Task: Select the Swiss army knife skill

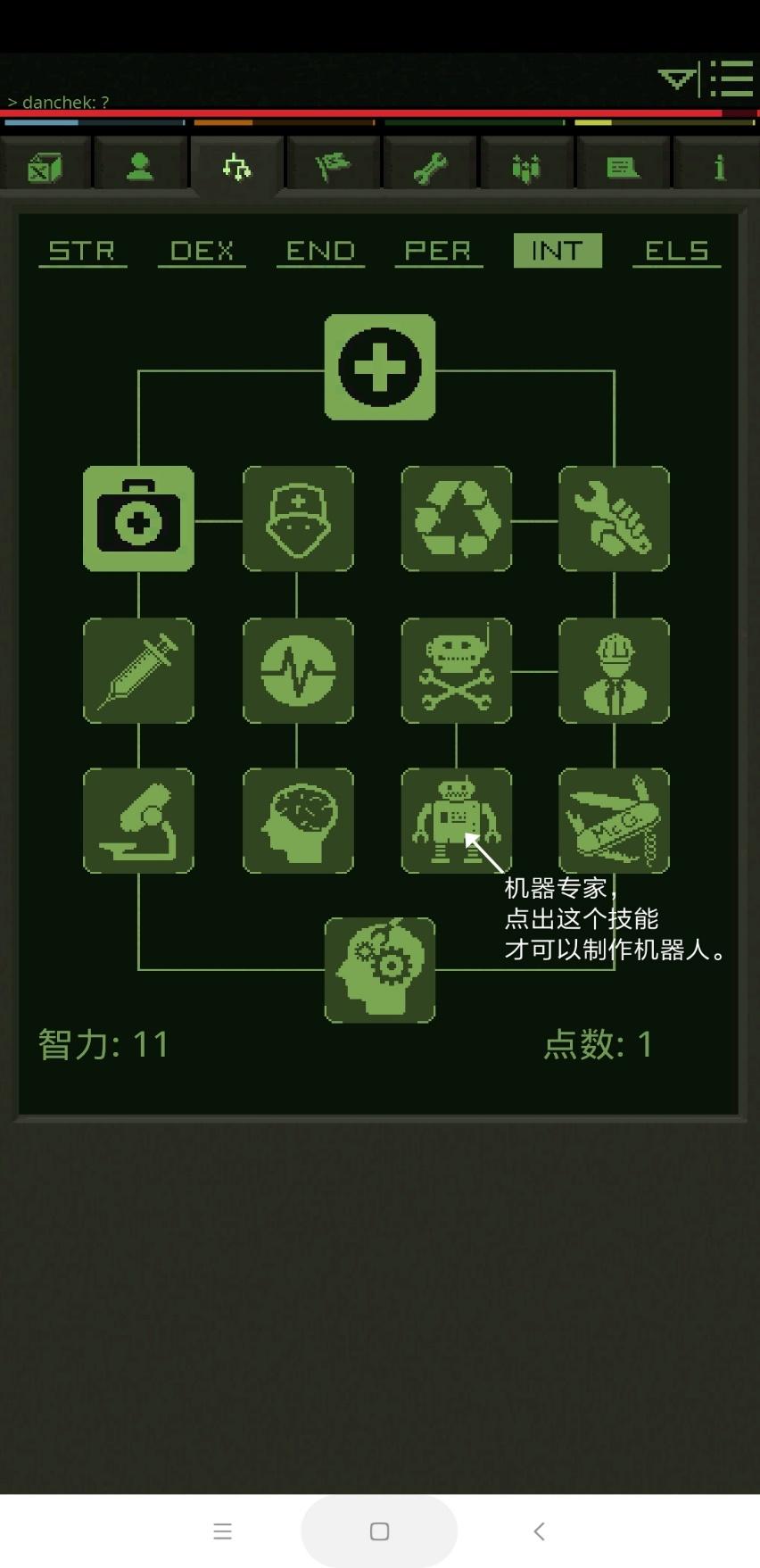Action: point(614,820)
